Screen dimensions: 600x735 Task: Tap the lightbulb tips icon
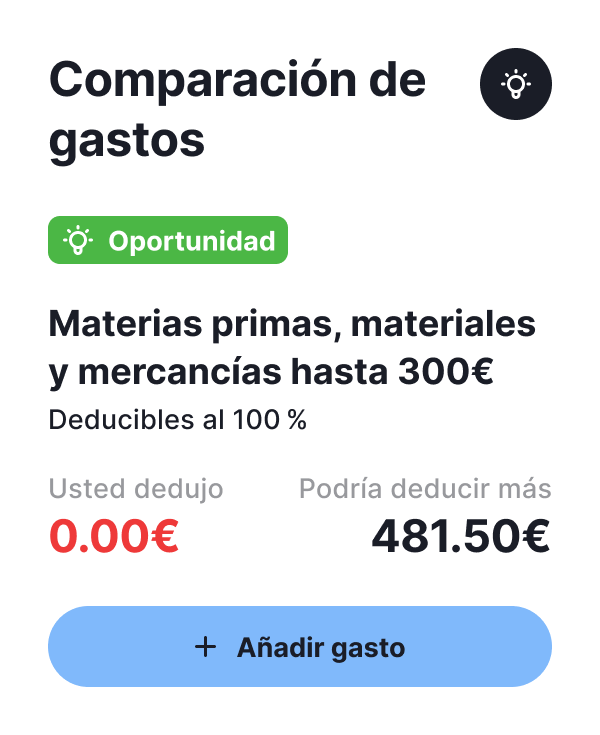point(515,83)
